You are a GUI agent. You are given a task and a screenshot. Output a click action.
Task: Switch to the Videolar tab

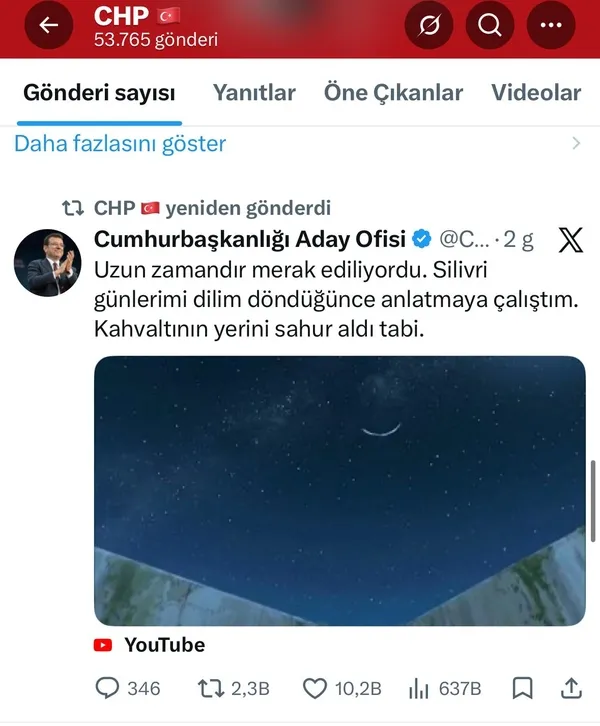536,93
